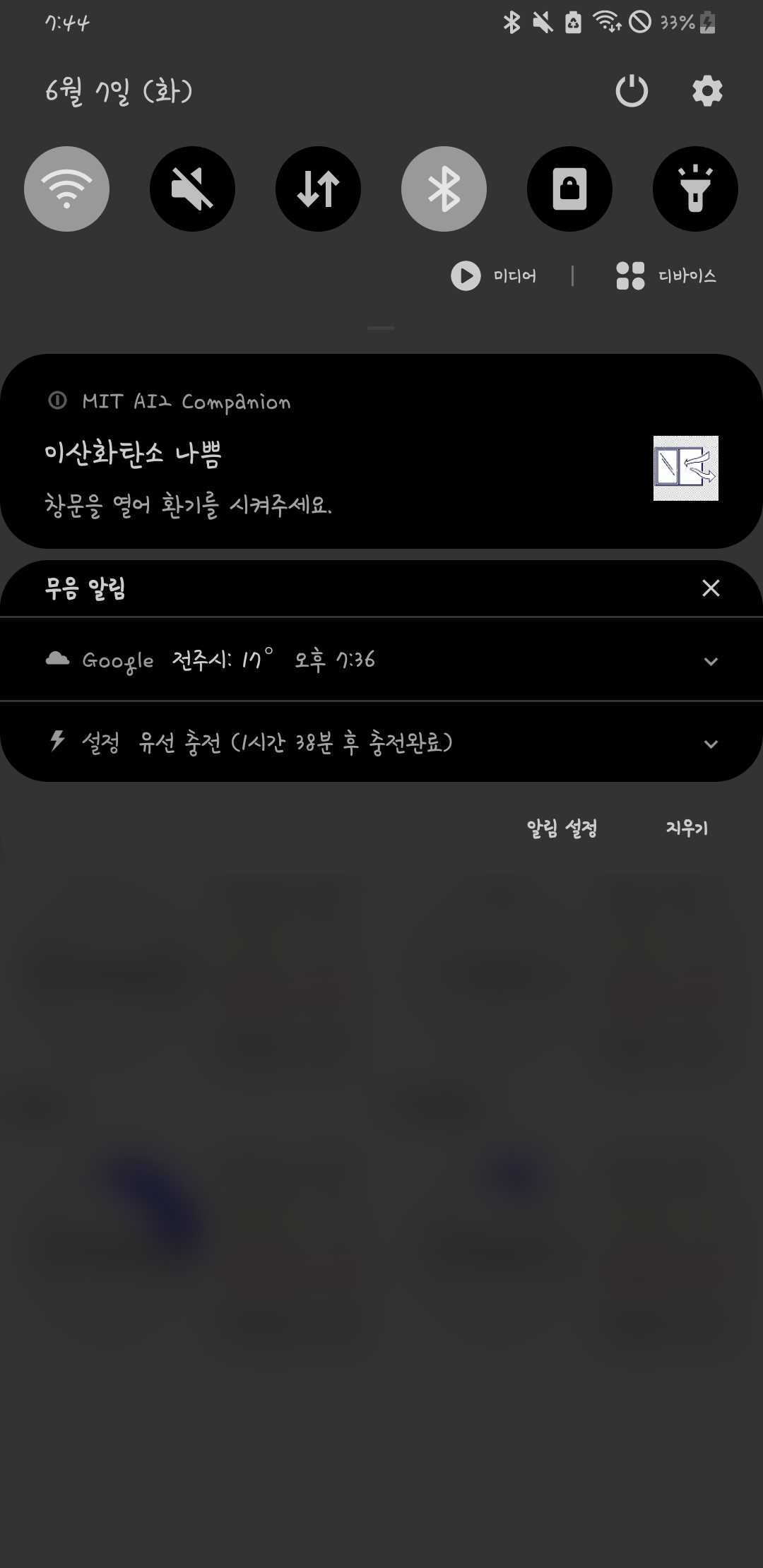Turn on the flashlight
Viewport: 763px width, 1568px height.
pos(695,189)
